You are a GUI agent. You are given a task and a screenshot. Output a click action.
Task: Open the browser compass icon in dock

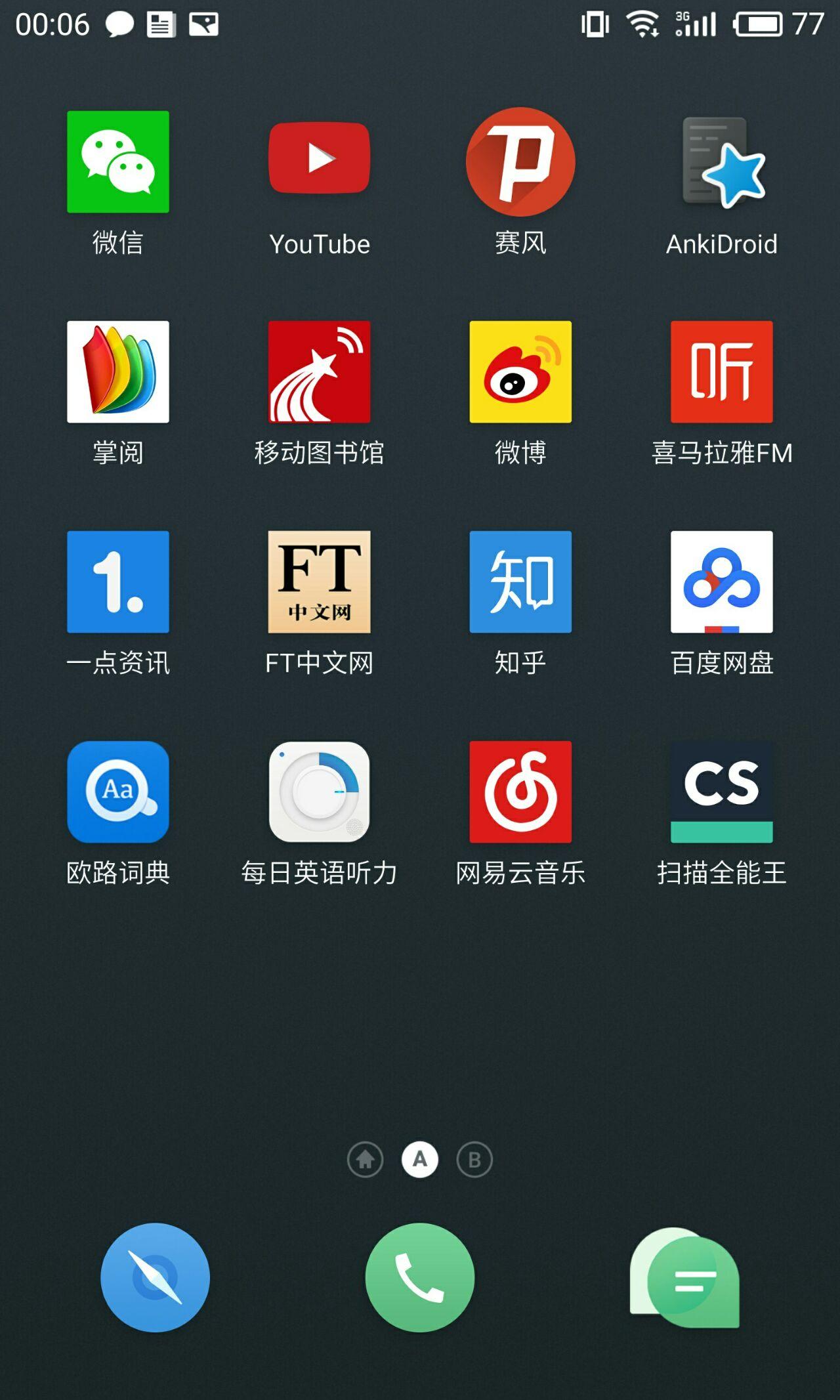tap(156, 1277)
